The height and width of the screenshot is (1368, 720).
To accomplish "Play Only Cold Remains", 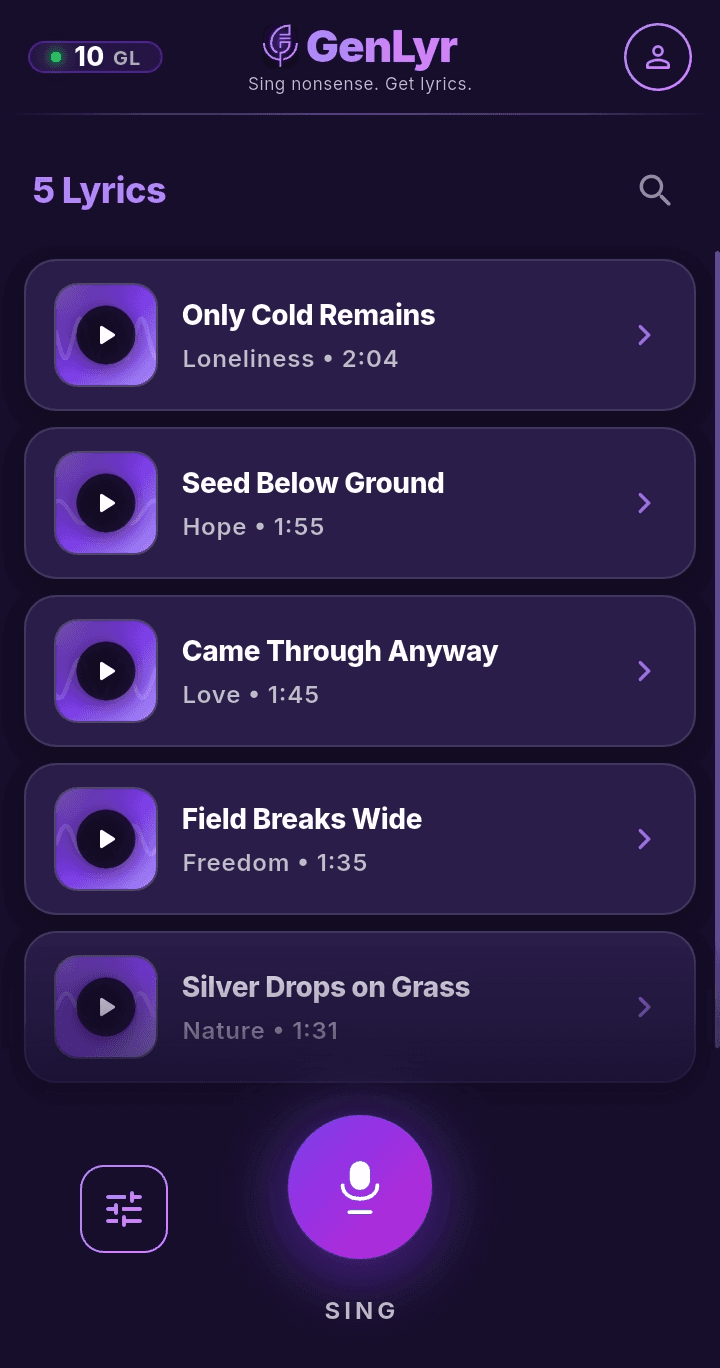I will click(106, 335).
